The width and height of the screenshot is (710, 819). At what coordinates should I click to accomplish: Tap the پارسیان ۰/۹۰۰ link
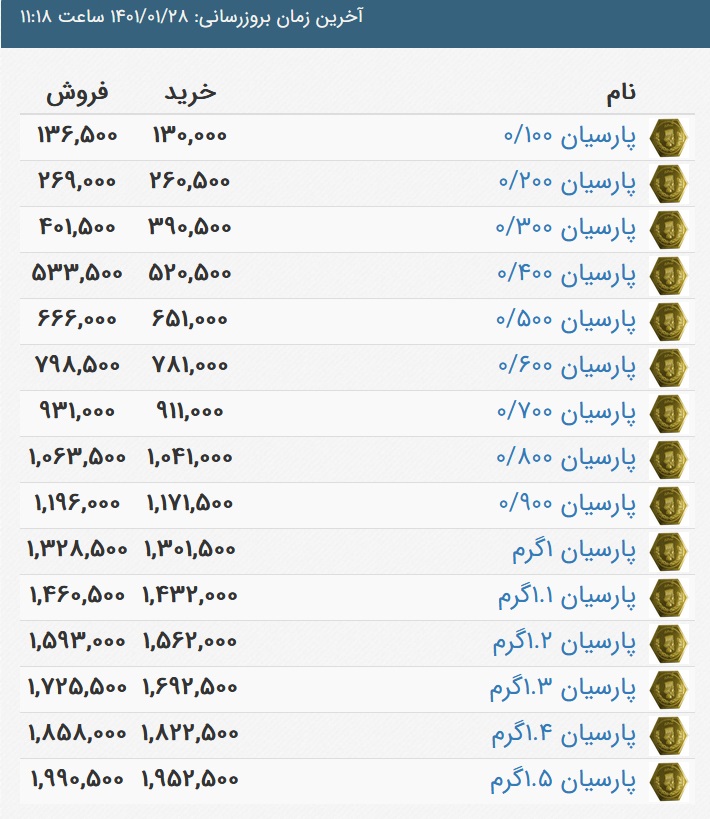click(568, 505)
